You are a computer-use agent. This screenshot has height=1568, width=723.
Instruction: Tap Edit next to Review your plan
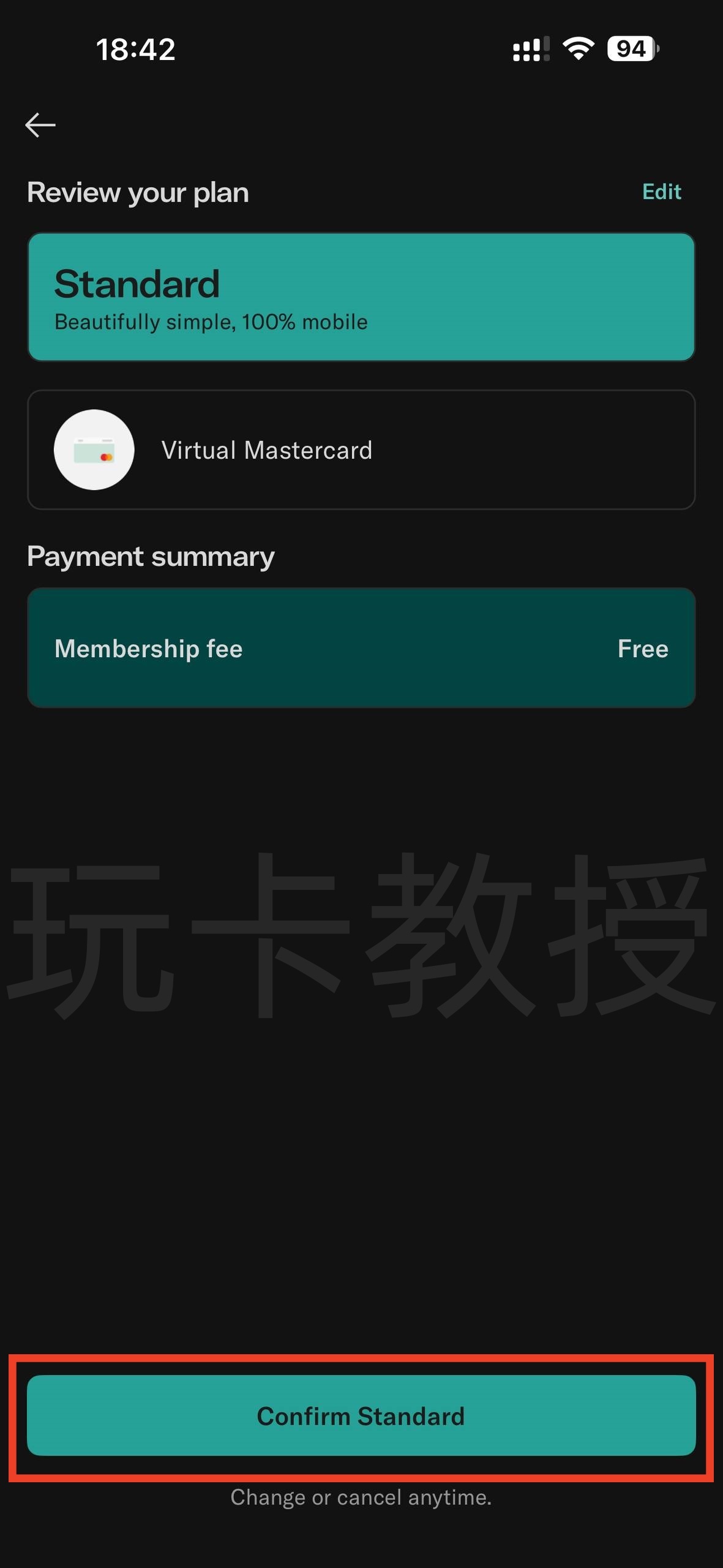[661, 192]
